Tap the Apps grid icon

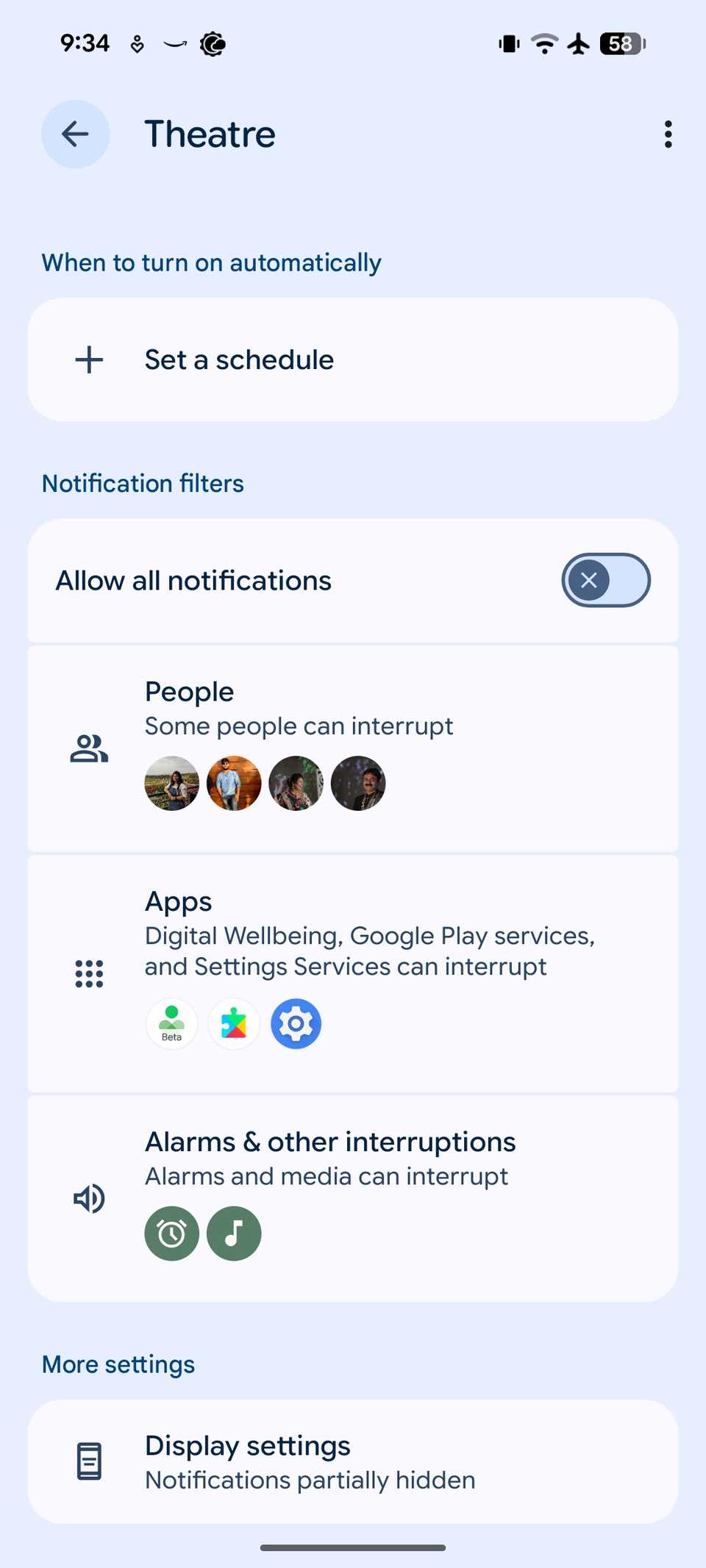tap(88, 973)
